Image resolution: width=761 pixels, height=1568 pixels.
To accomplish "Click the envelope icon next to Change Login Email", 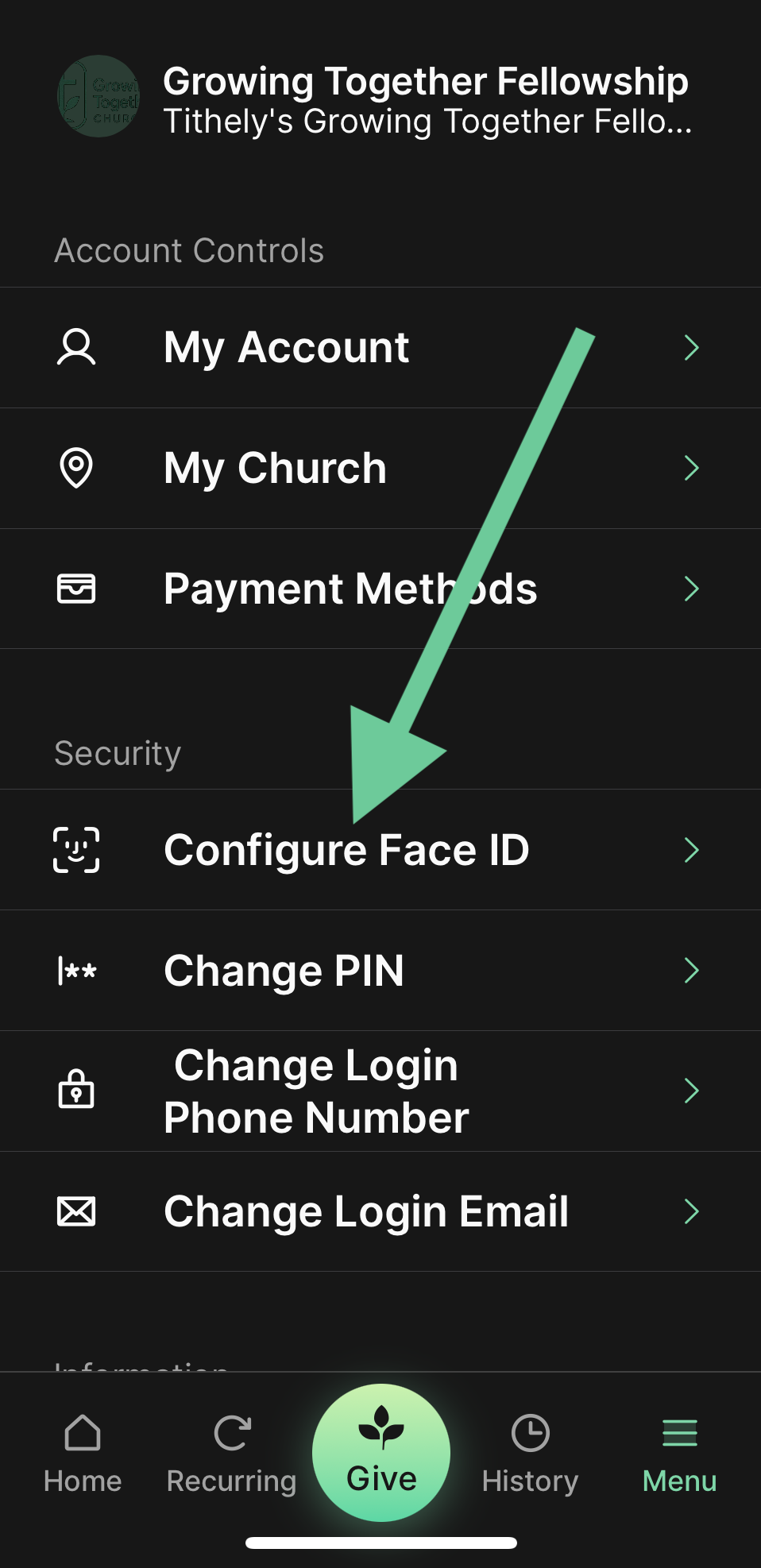I will (77, 1211).
